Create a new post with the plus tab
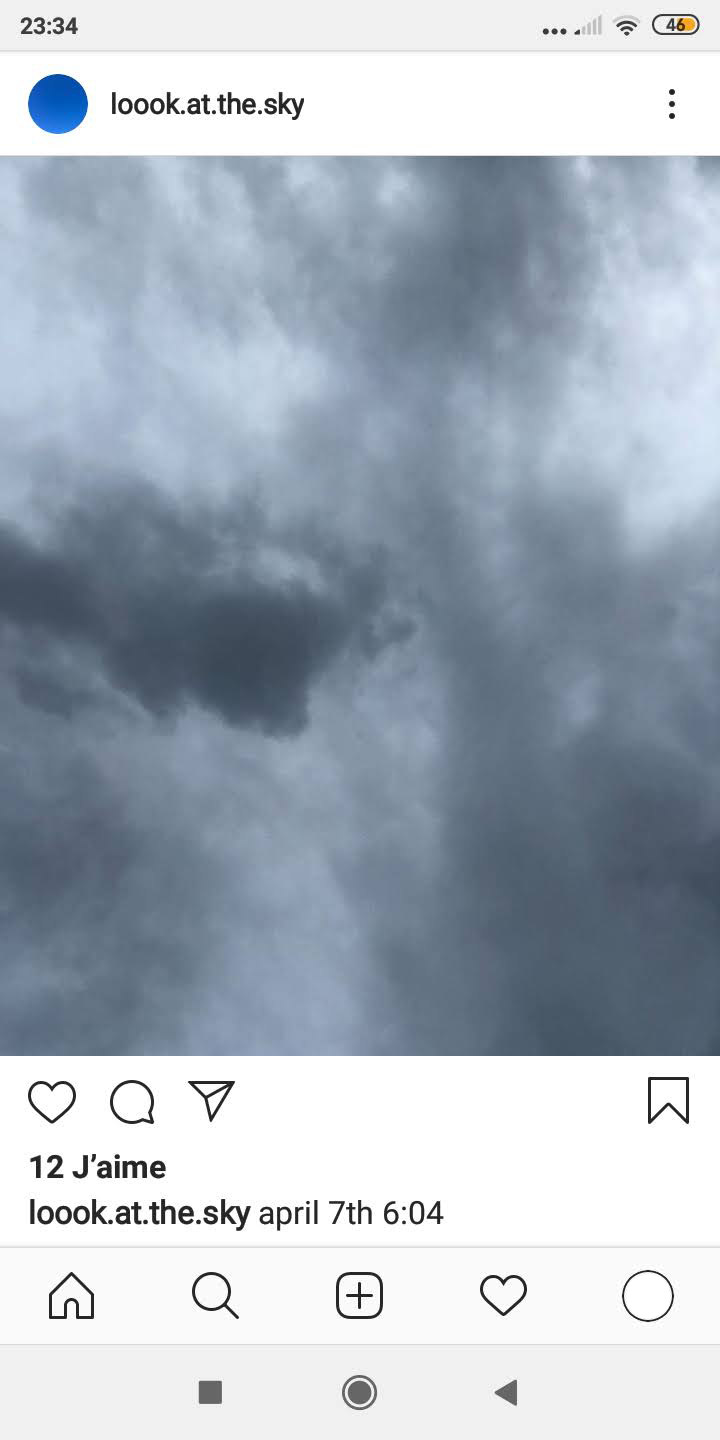The width and height of the screenshot is (720, 1440). pyautogui.click(x=359, y=1296)
